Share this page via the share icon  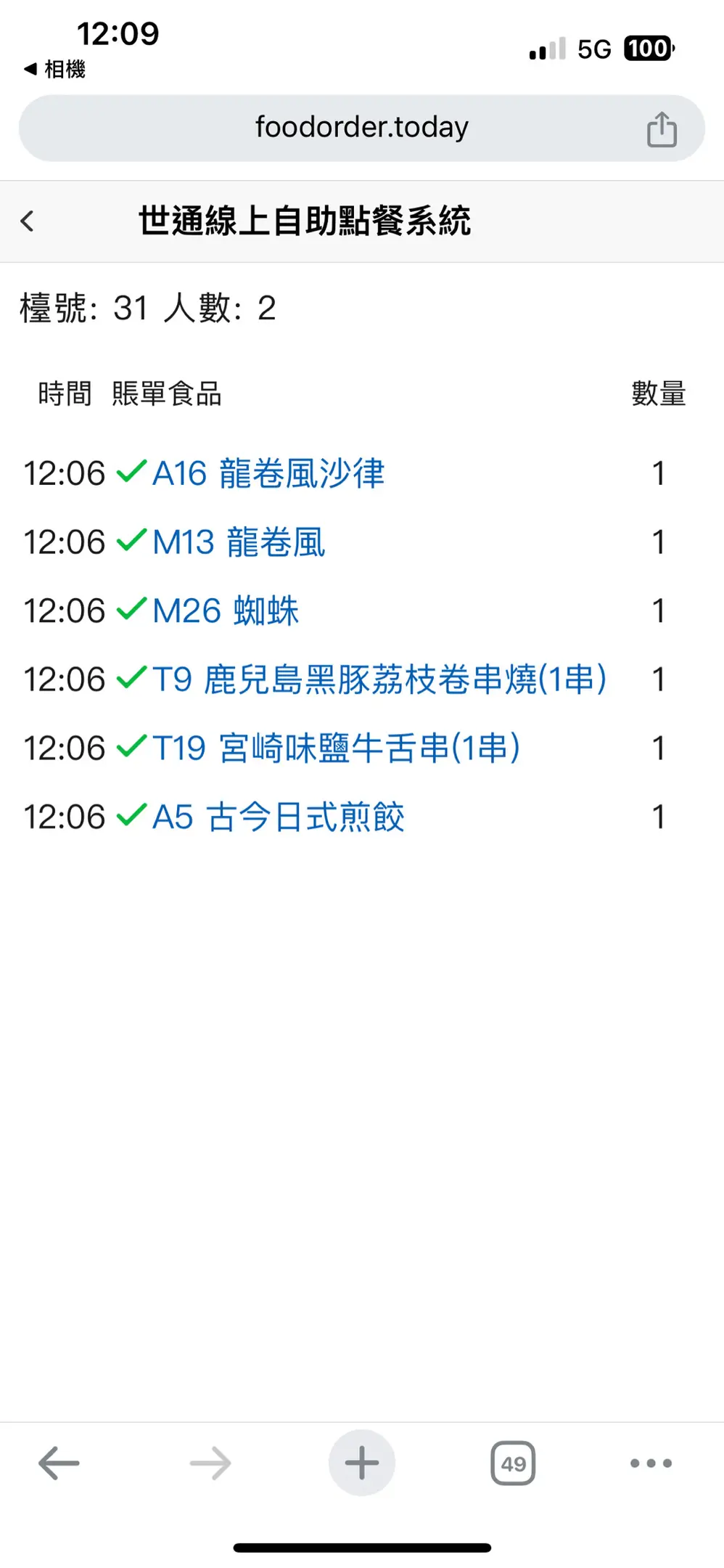click(662, 129)
